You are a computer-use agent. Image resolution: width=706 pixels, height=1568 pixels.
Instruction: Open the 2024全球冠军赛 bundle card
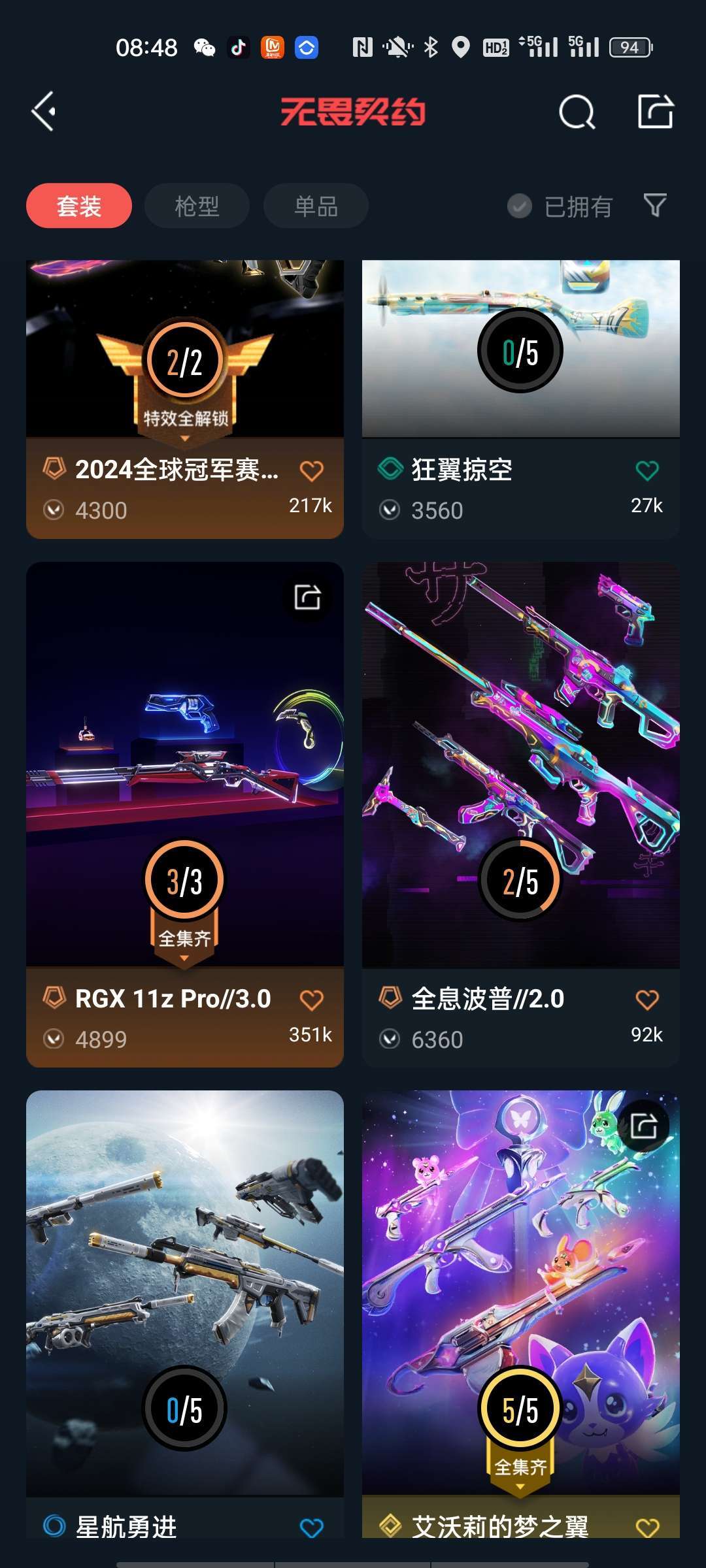[184, 366]
